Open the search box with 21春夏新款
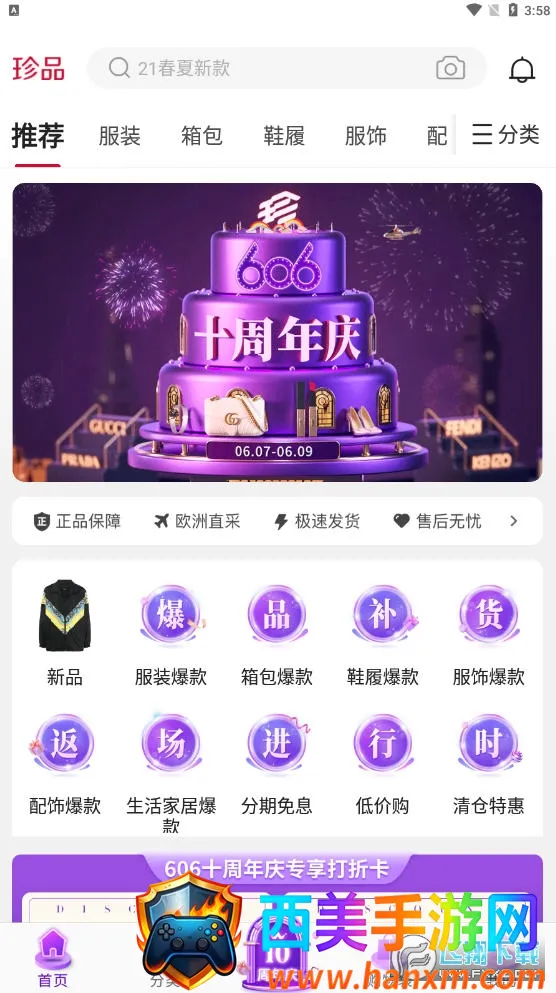The height and width of the screenshot is (993, 556). pyautogui.click(x=286, y=68)
